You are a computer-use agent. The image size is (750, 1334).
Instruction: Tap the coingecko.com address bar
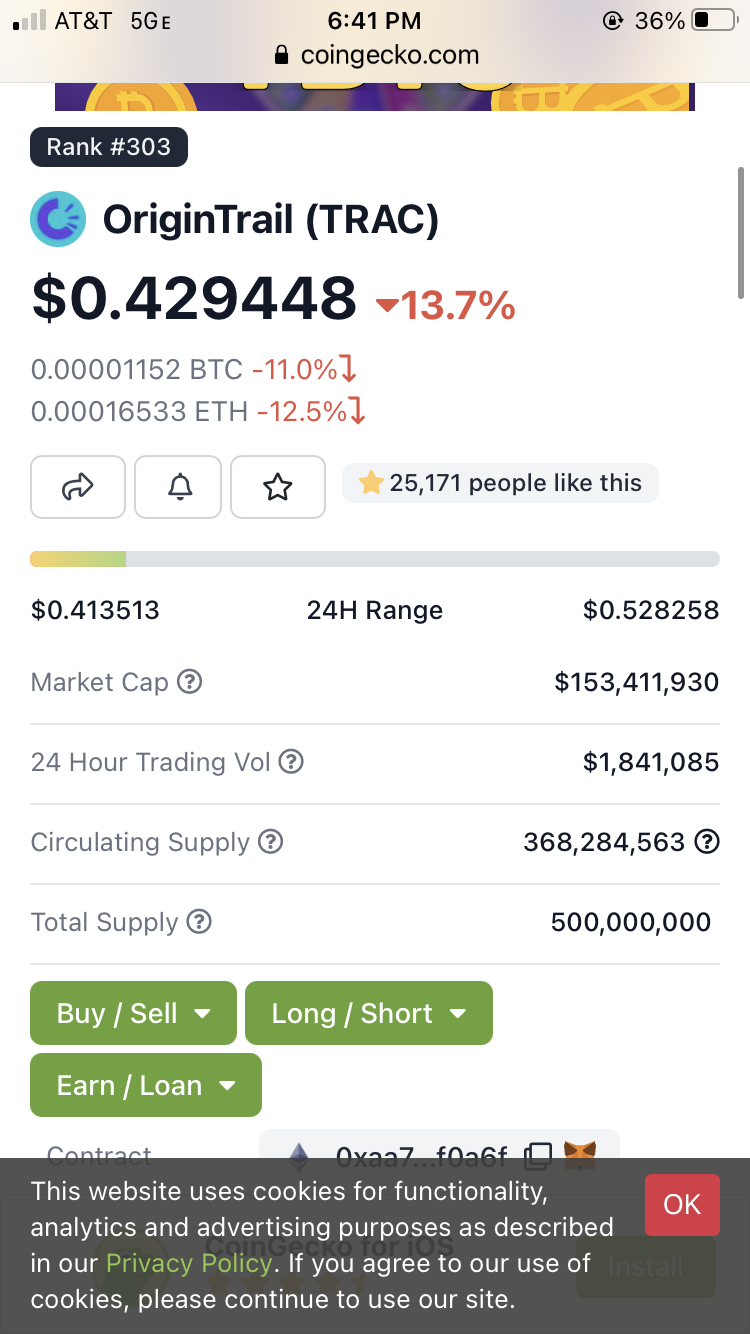tap(375, 55)
